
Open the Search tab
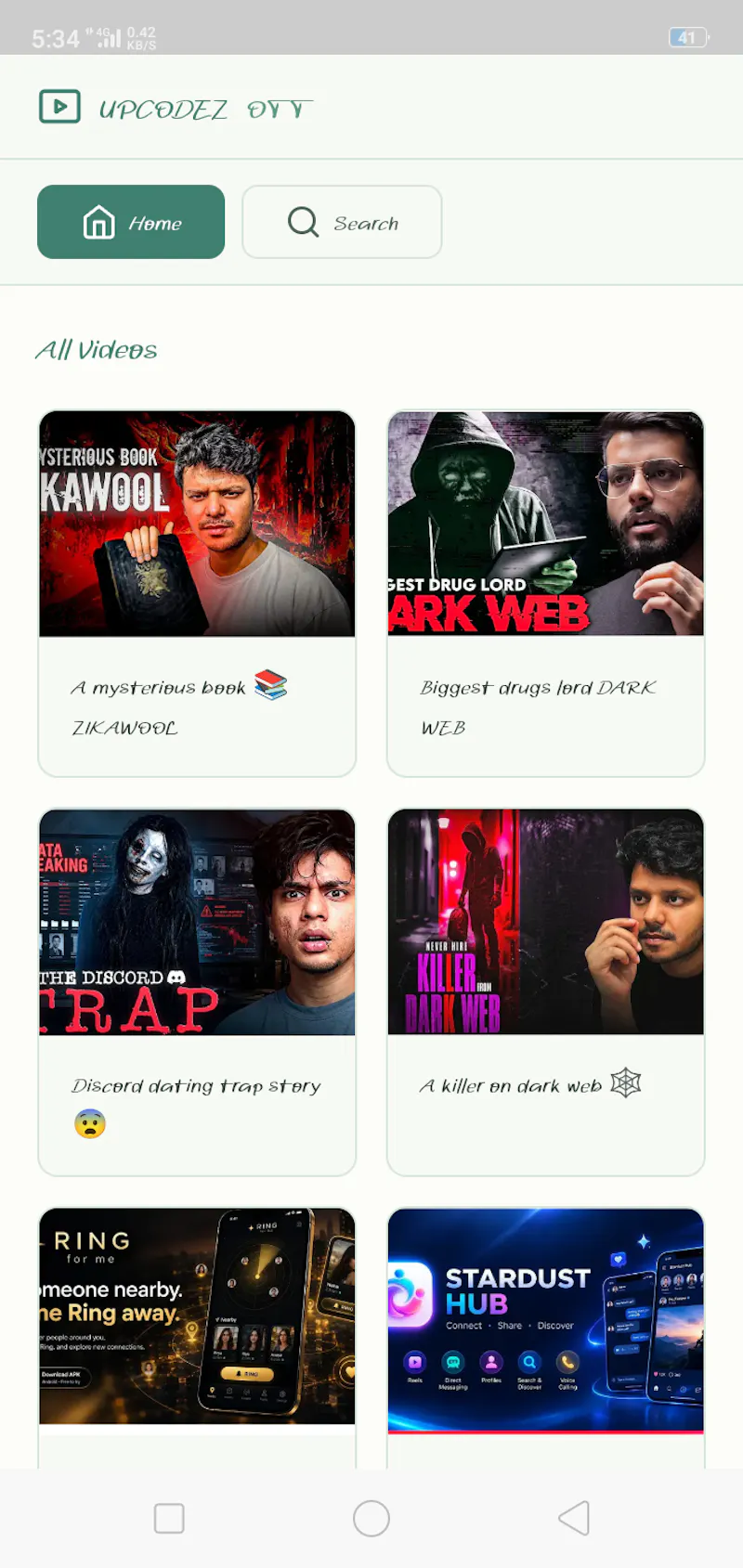(x=342, y=222)
